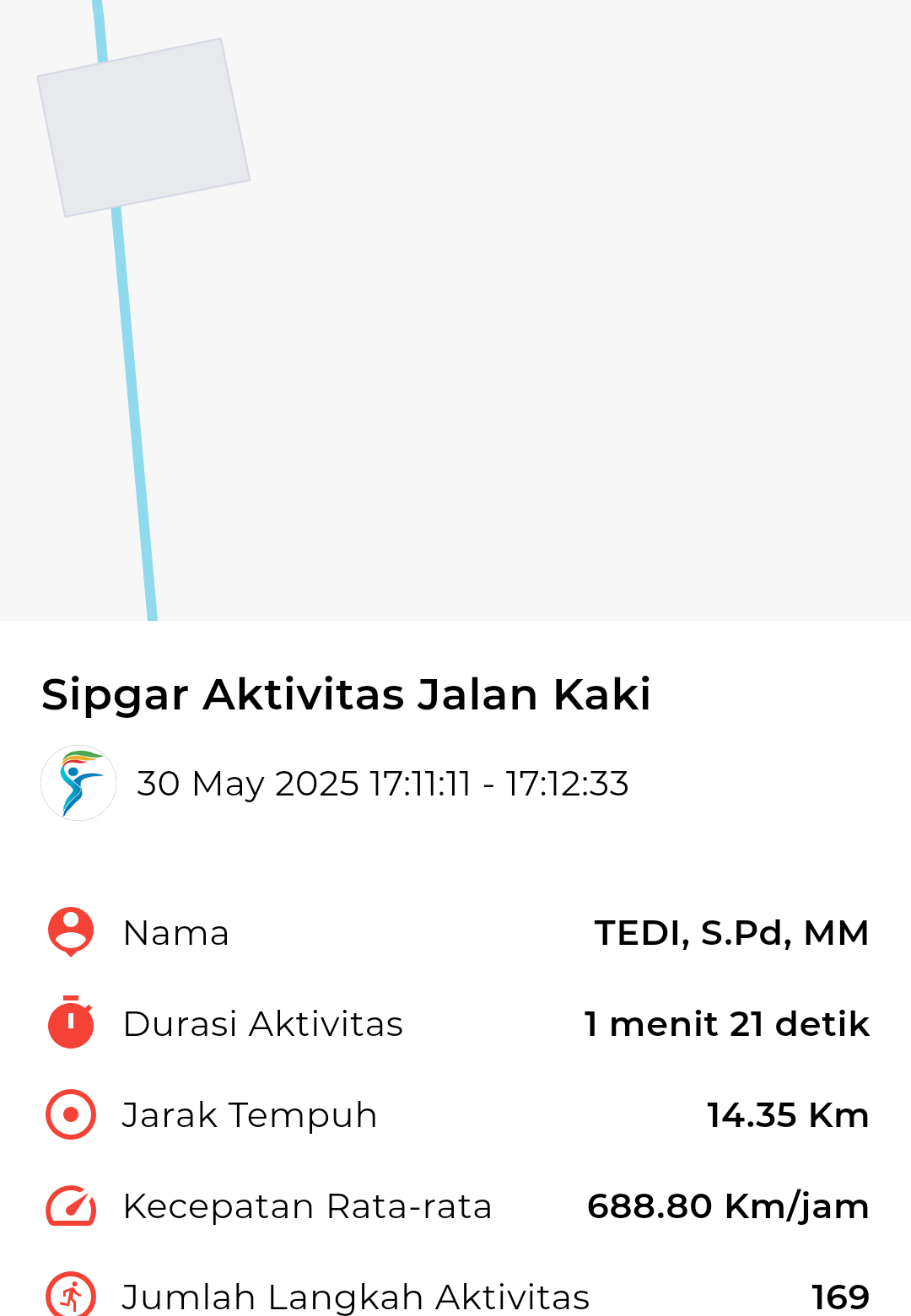Click the Nama row label
This screenshot has height=1316, width=911.
click(x=175, y=932)
